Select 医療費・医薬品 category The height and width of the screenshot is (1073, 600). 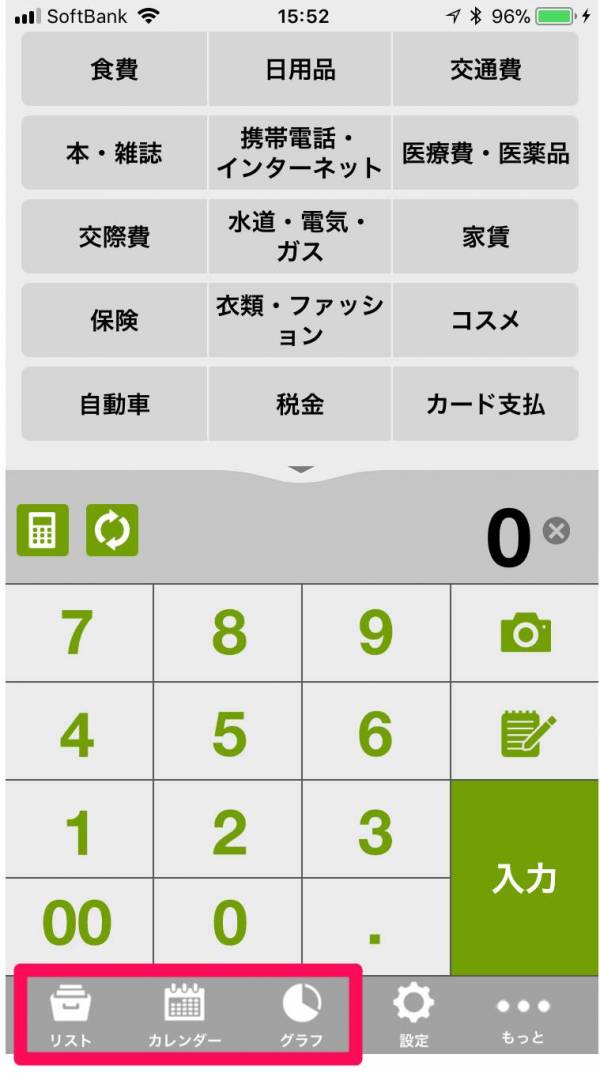point(485,153)
